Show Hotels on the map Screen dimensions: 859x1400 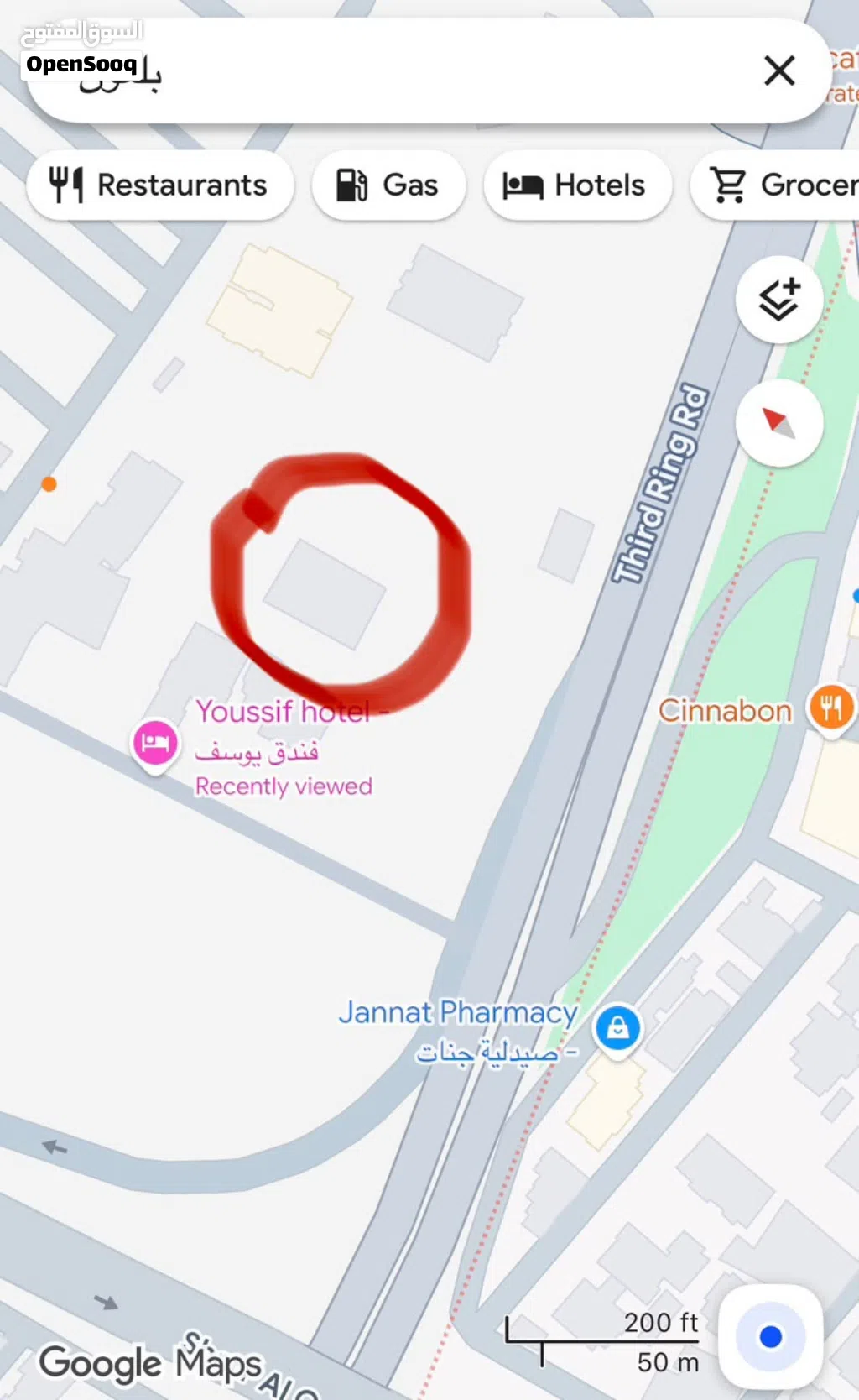(x=577, y=185)
